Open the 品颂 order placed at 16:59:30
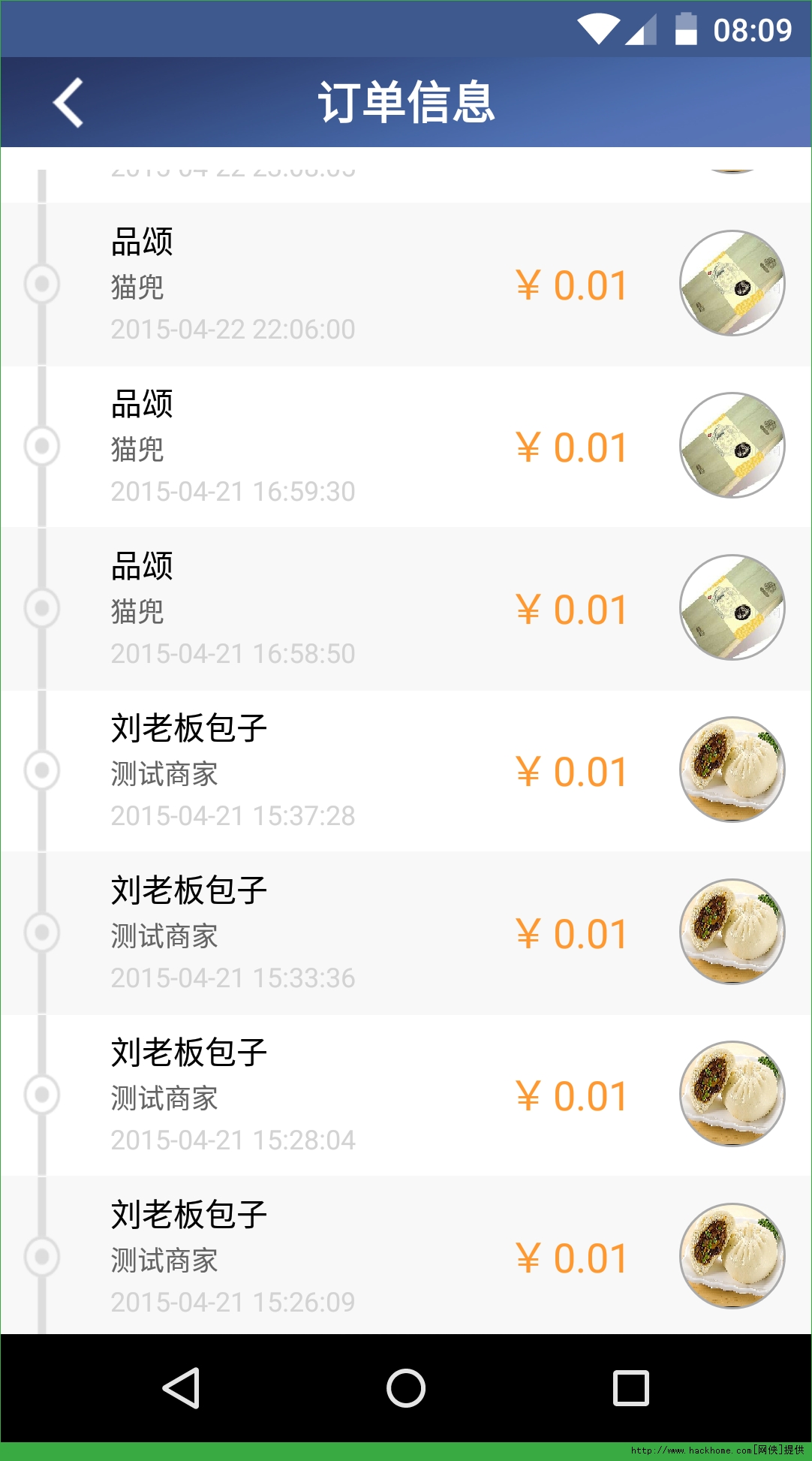 click(x=405, y=447)
